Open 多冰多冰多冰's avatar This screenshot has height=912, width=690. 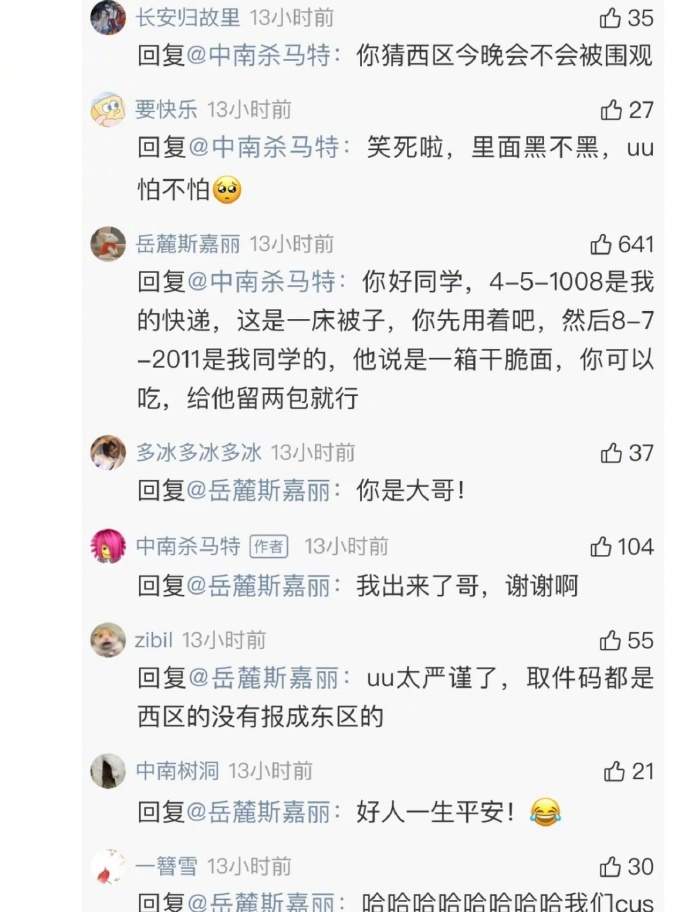click(x=108, y=453)
